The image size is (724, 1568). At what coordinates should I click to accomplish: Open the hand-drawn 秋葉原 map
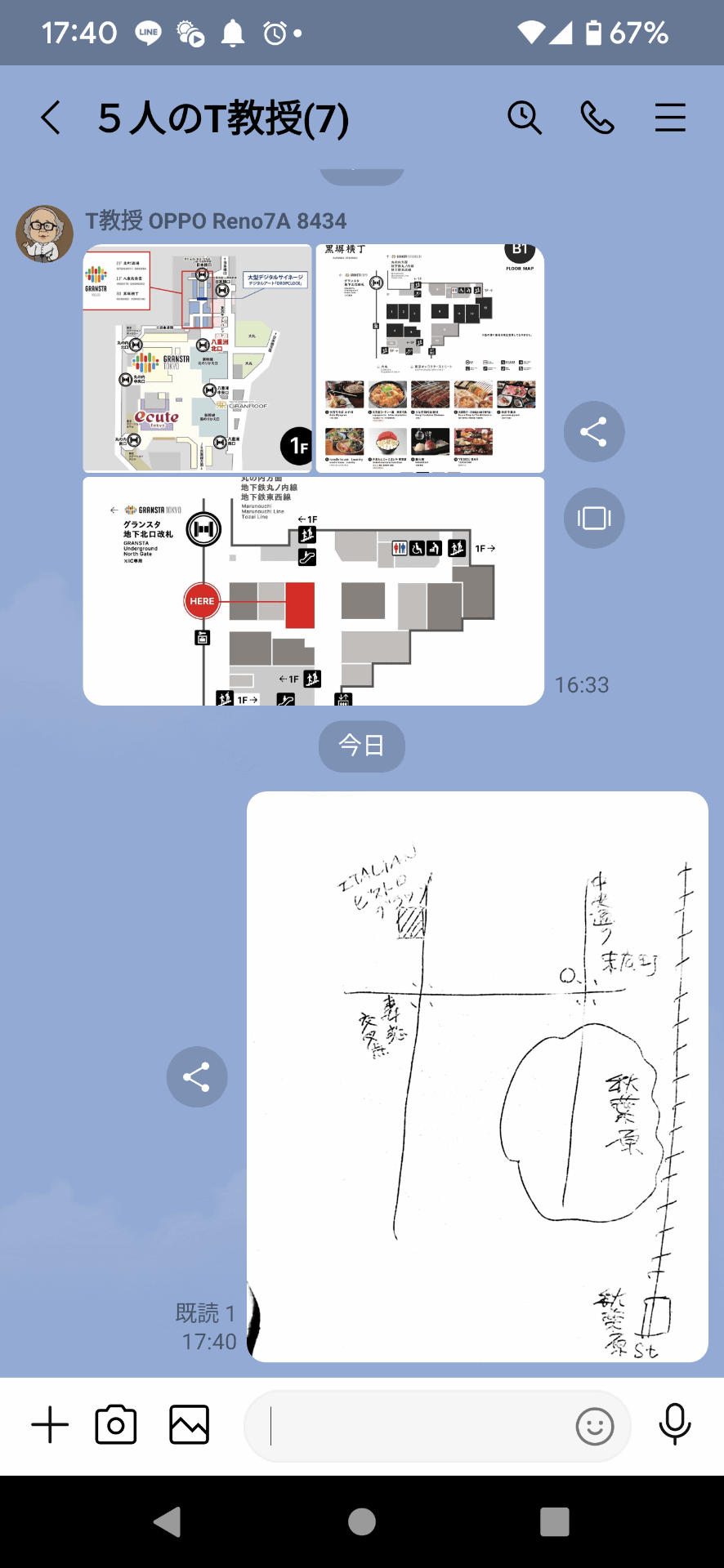pos(477,1076)
